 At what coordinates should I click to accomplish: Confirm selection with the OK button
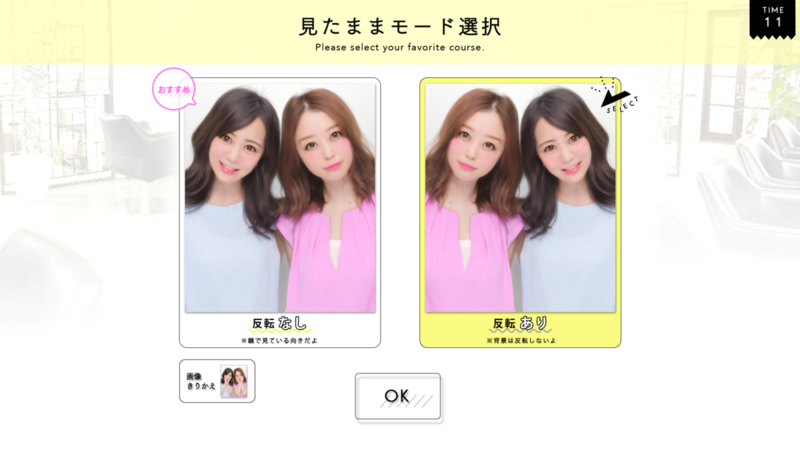pyautogui.click(x=397, y=397)
